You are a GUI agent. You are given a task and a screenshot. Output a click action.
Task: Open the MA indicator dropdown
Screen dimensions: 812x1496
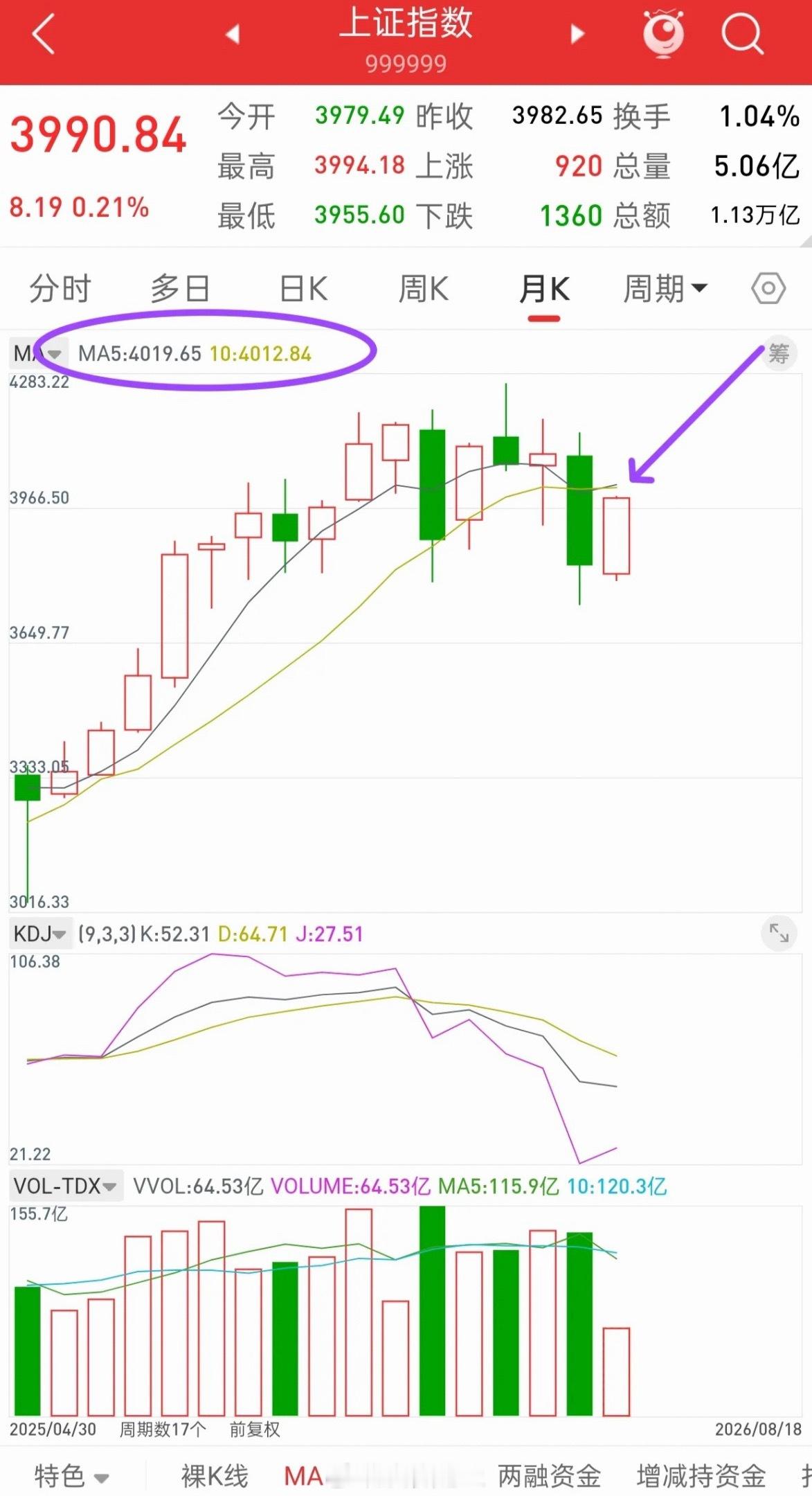pyautogui.click(x=37, y=353)
